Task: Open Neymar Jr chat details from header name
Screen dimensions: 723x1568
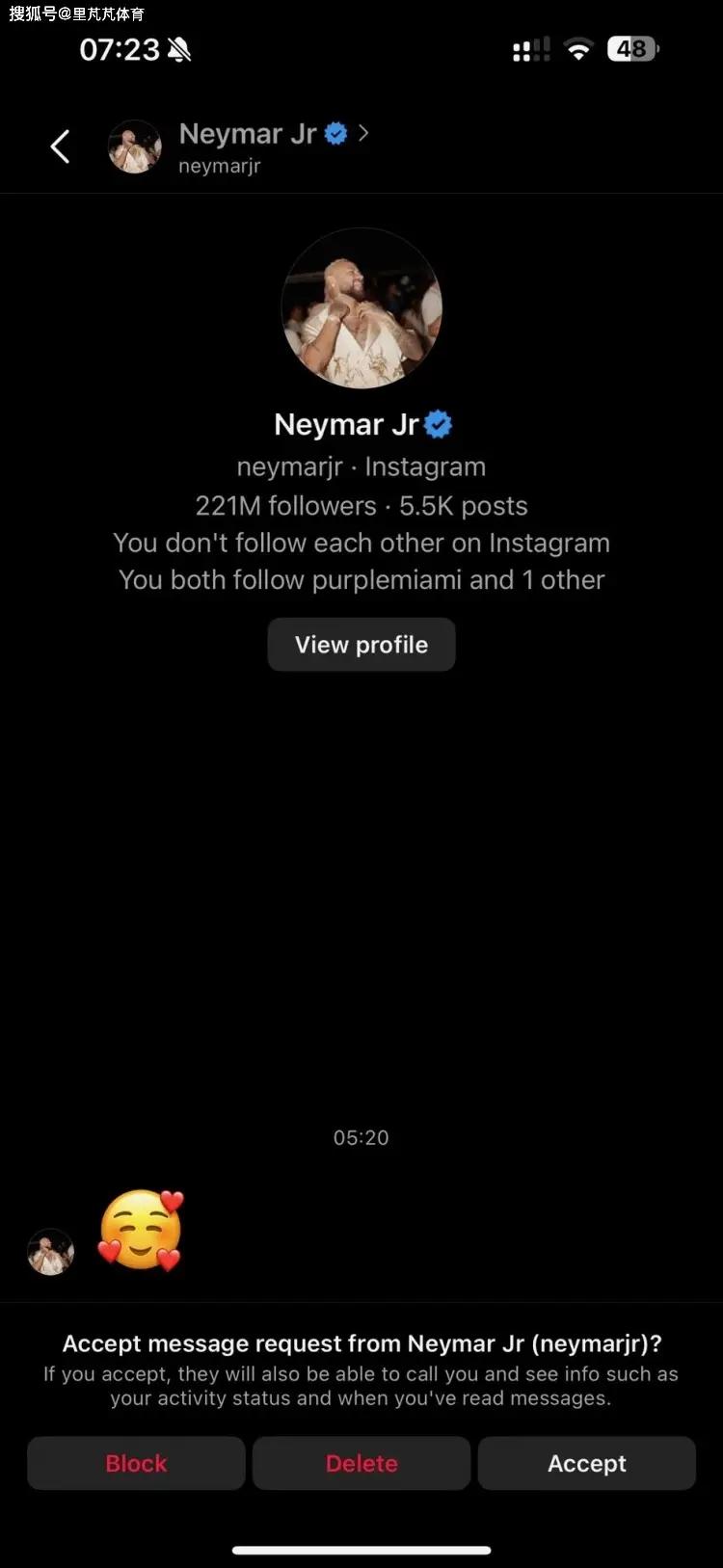Action: coord(249,134)
